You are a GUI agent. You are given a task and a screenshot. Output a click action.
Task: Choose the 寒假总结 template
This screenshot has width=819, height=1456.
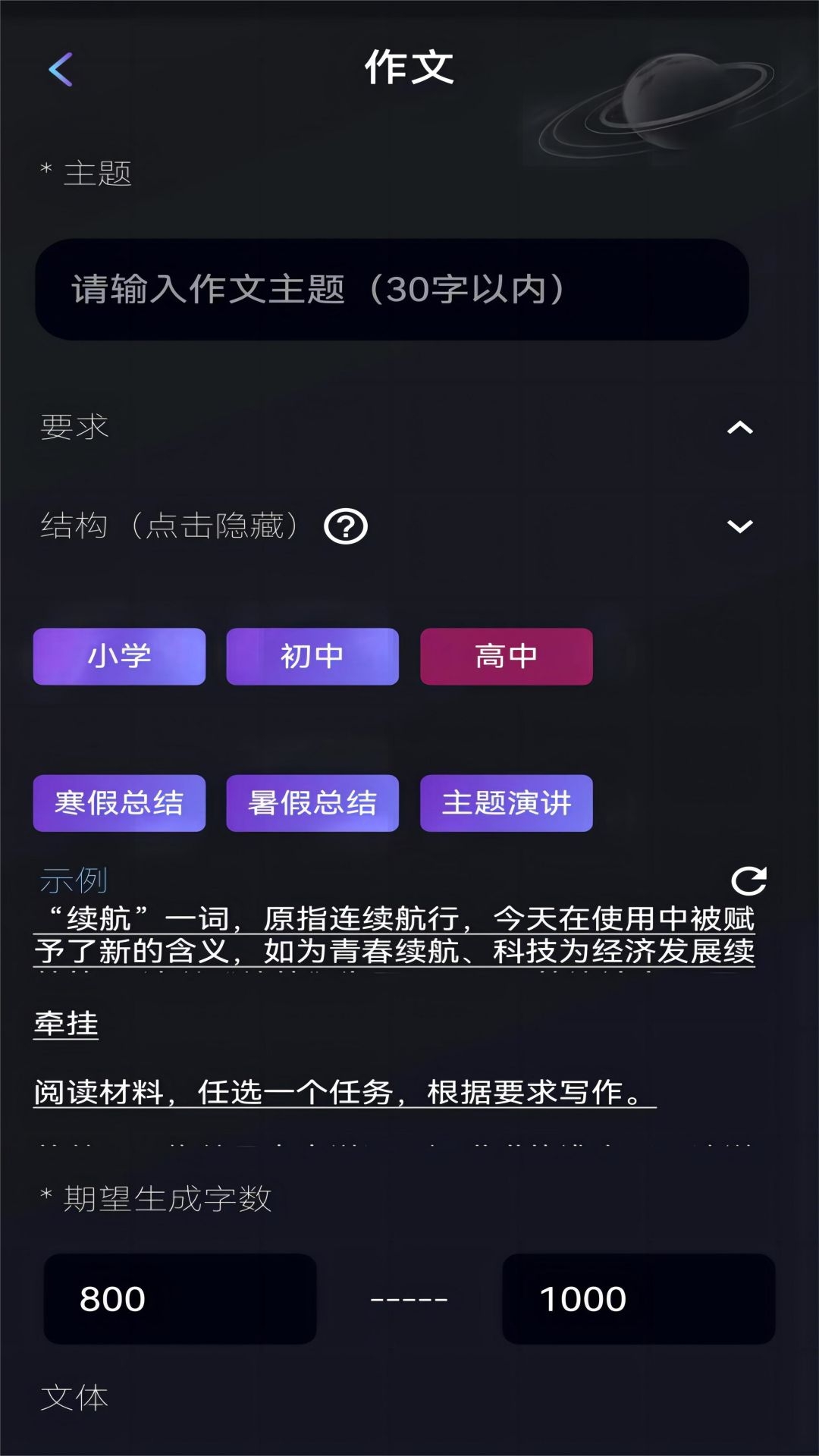tap(119, 804)
